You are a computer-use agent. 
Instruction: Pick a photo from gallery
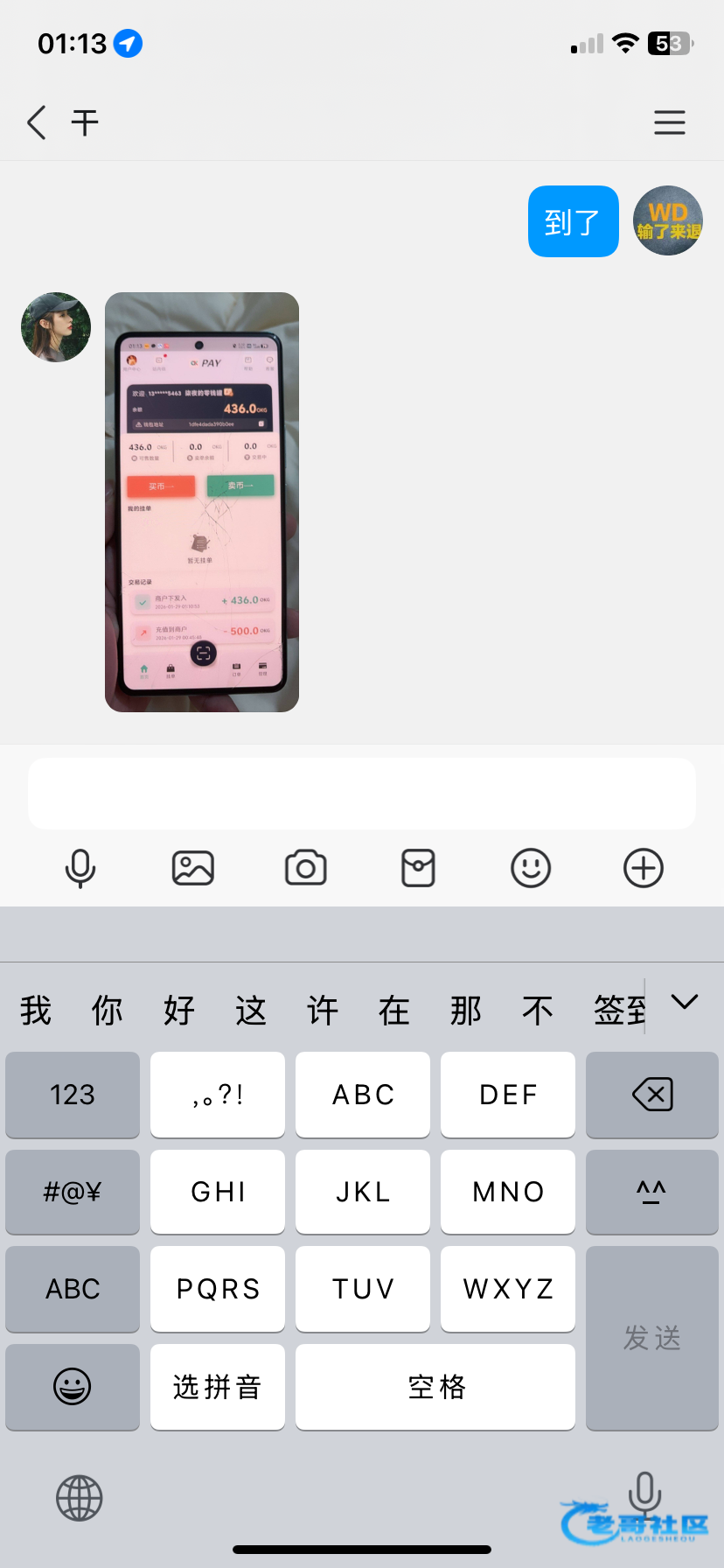click(x=193, y=868)
